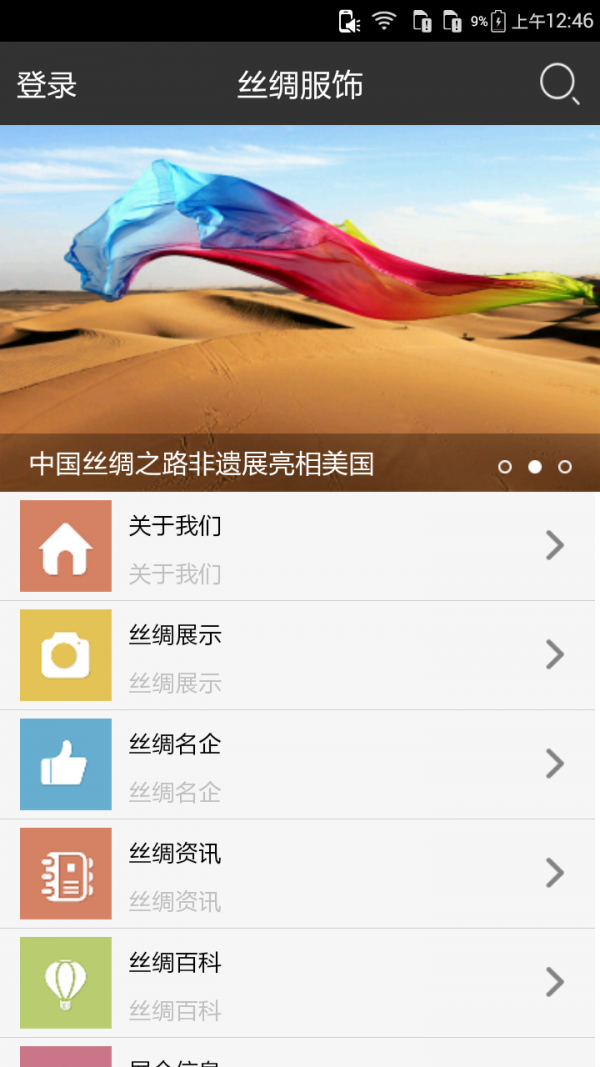Viewport: 600px width, 1067px height.
Task: Open the 关于我们 row
Action: [300, 546]
